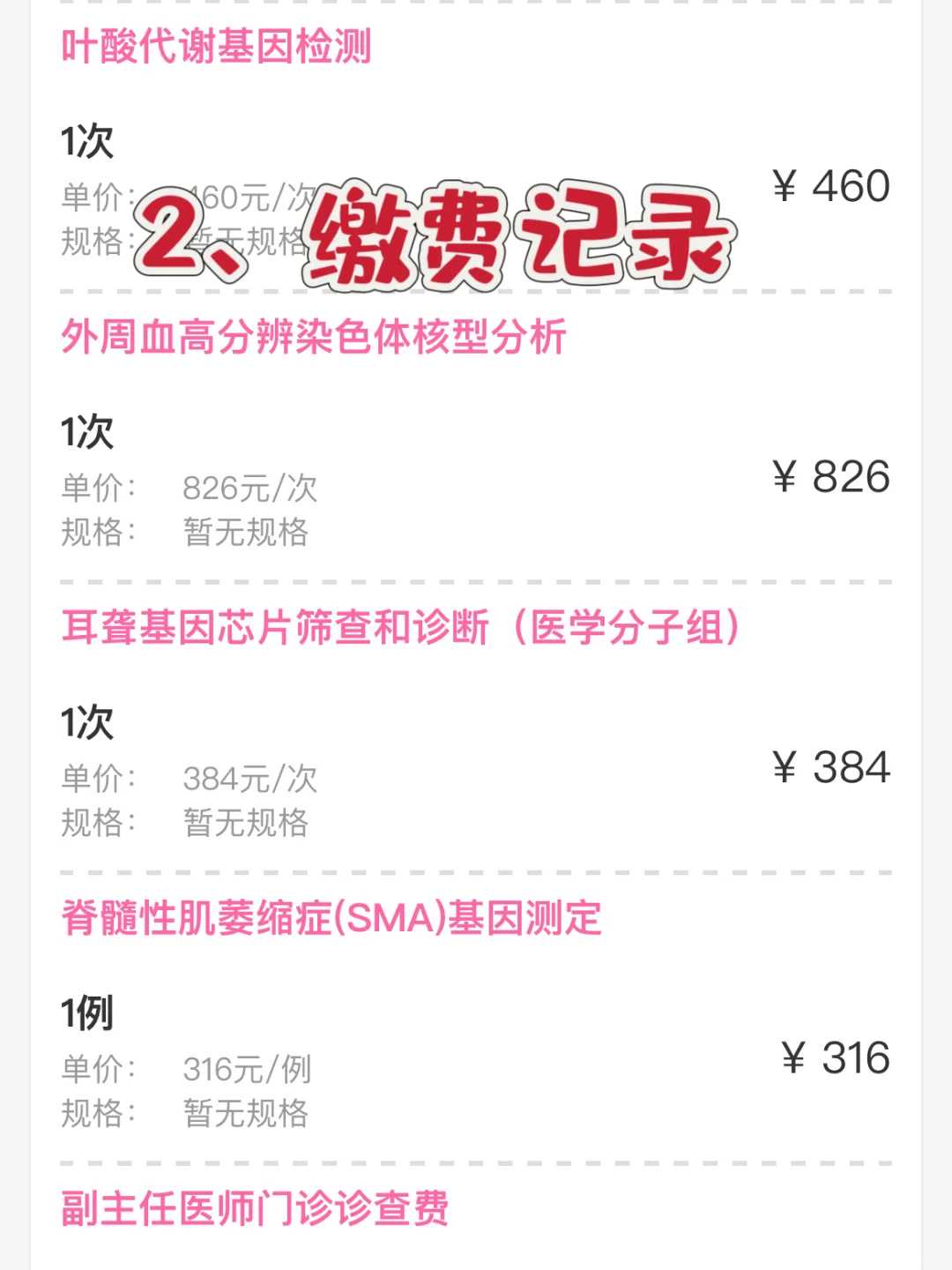
Task: Click the 384元/次 unit price text
Action: coord(250,778)
